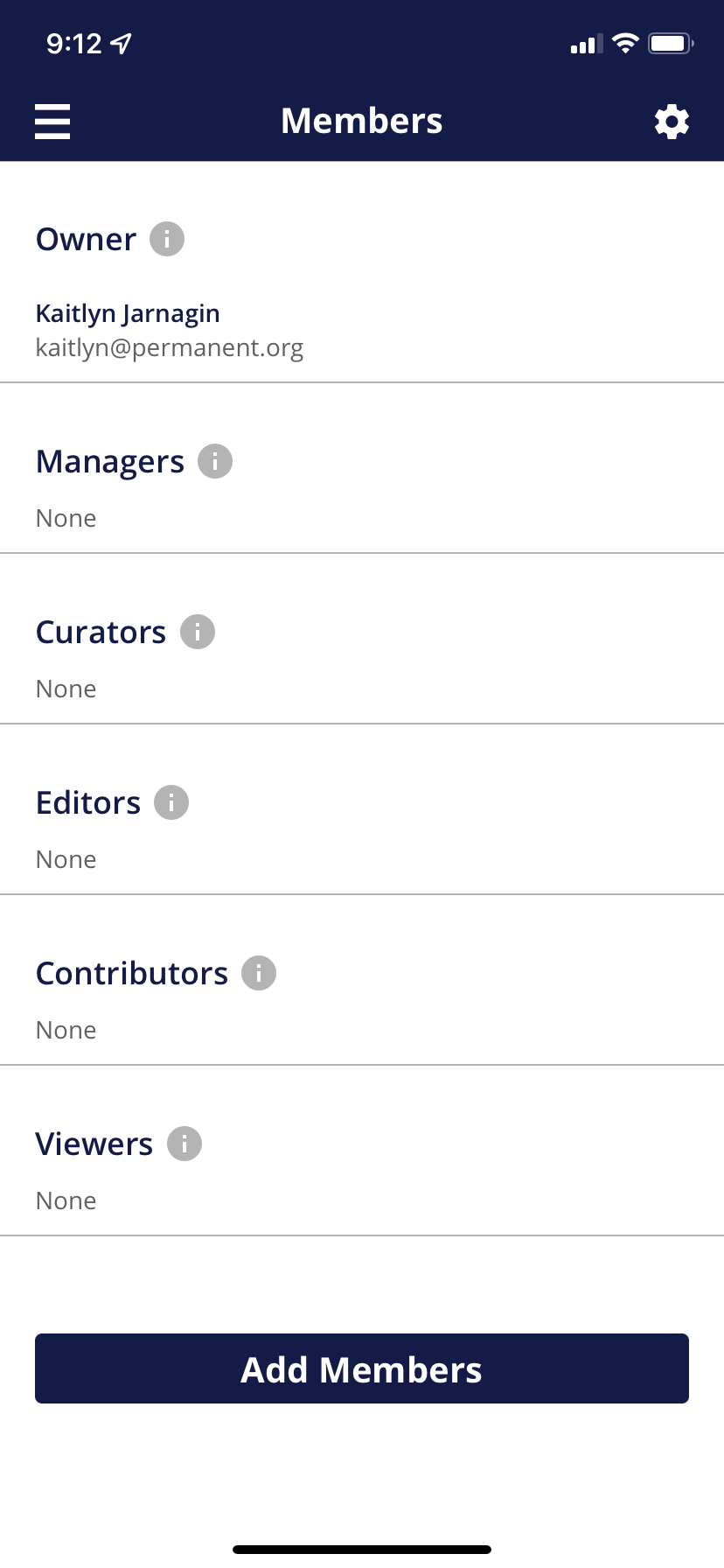Show info about the Managers role
Viewport: 724px width, 1568px height.
215,461
